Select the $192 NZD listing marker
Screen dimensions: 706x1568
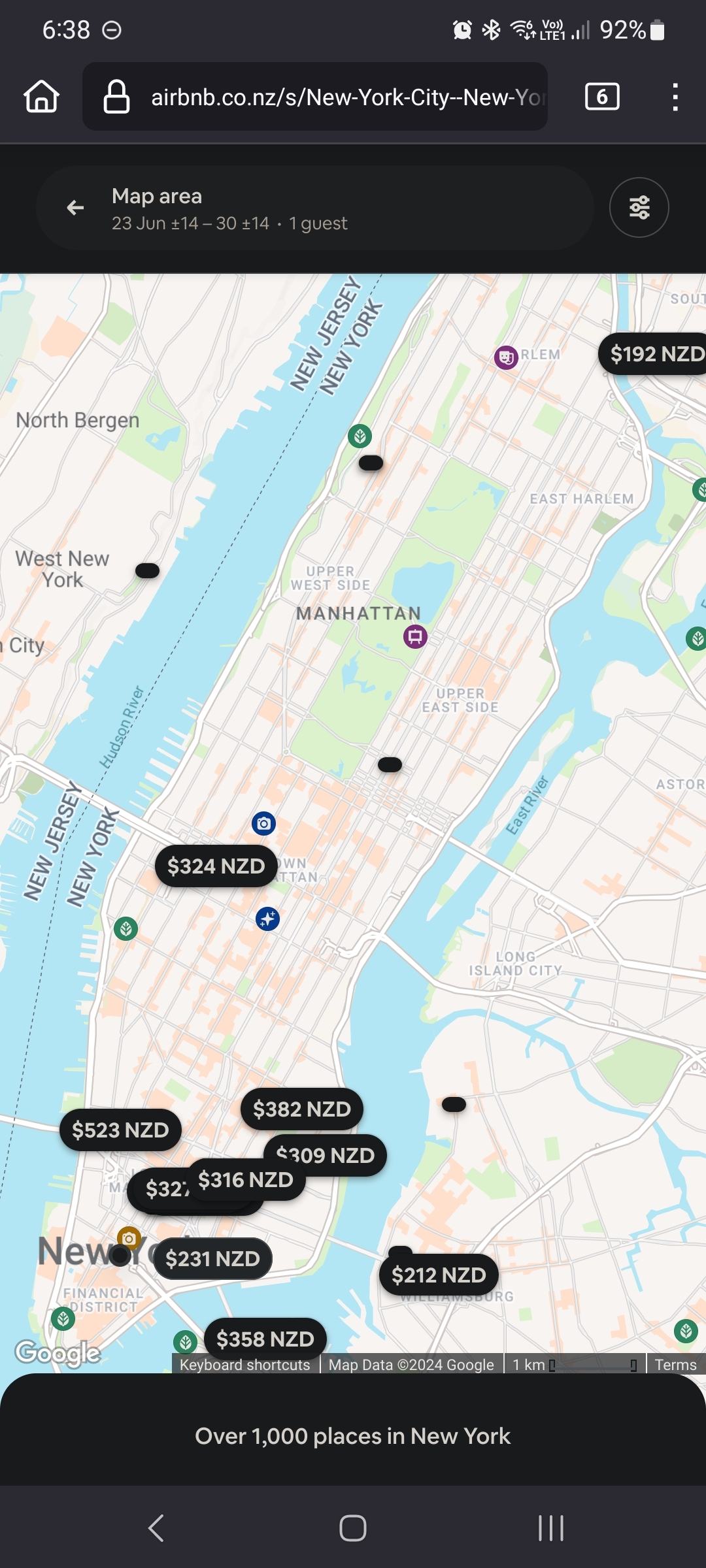coord(654,354)
